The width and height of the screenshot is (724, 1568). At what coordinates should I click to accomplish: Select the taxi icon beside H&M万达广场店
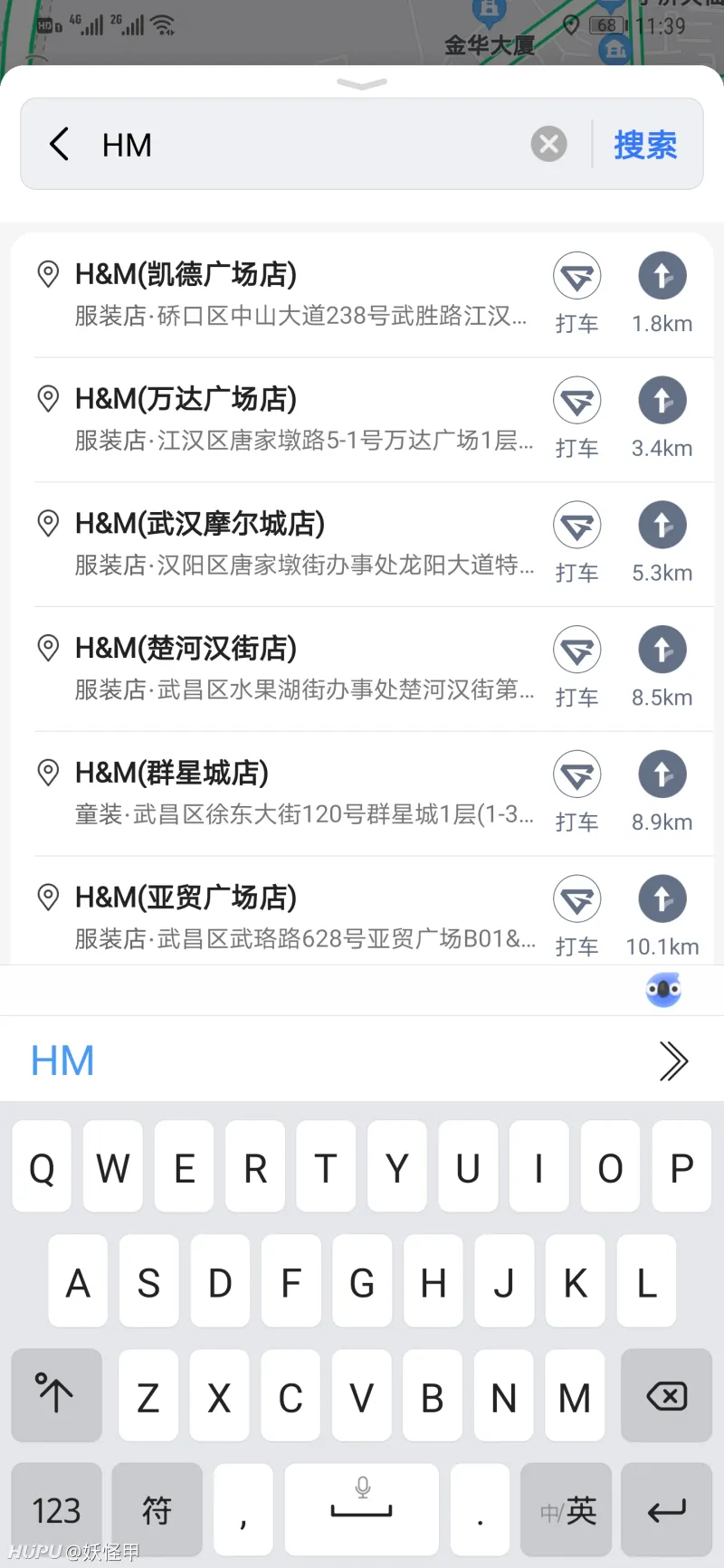click(x=576, y=400)
